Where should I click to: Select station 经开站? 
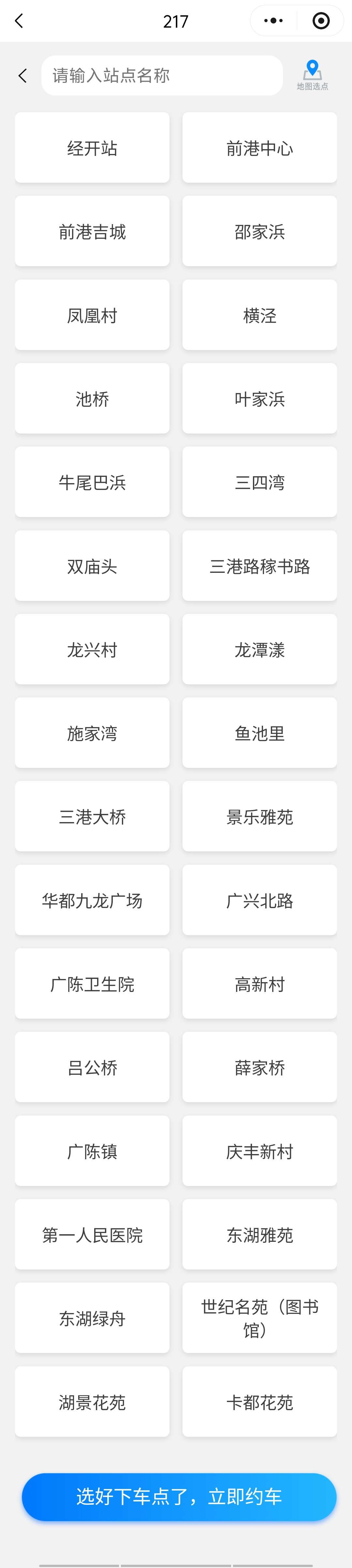[x=92, y=148]
